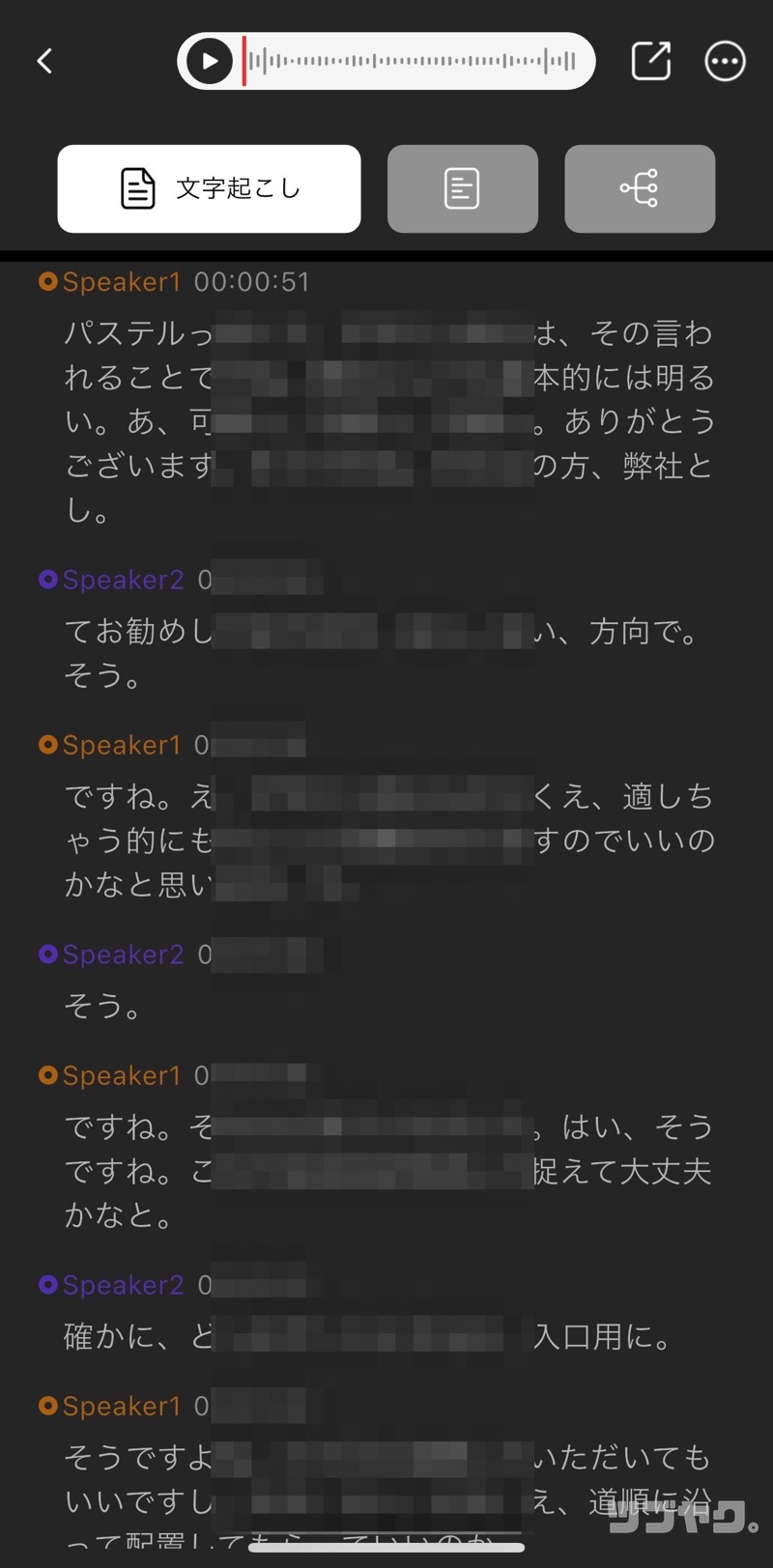This screenshot has width=773, height=1568.
Task: Play the audio recording
Action: click(210, 62)
